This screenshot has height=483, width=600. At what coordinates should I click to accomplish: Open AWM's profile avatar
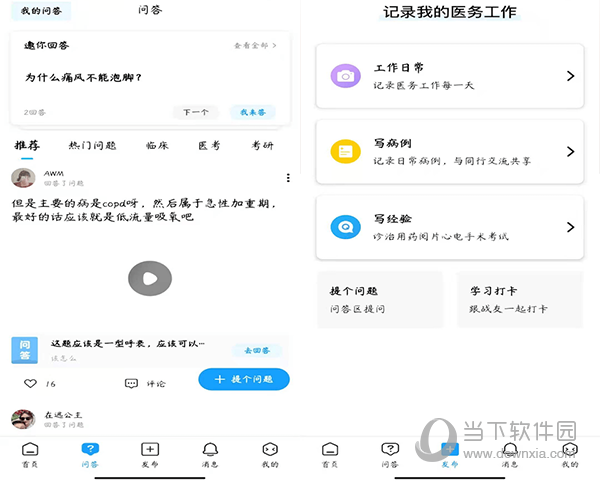click(x=23, y=178)
